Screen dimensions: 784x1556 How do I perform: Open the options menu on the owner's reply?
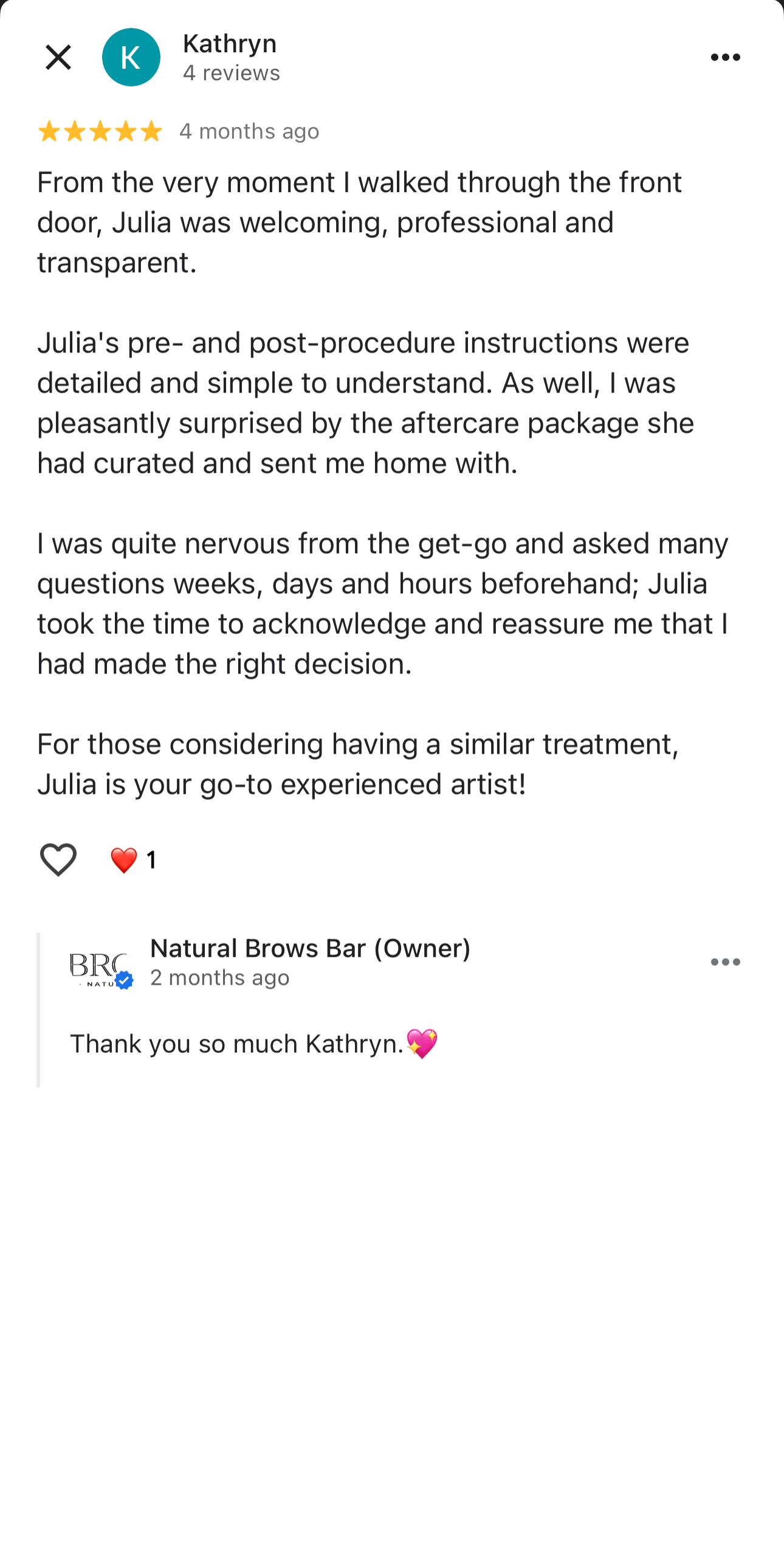pos(726,962)
